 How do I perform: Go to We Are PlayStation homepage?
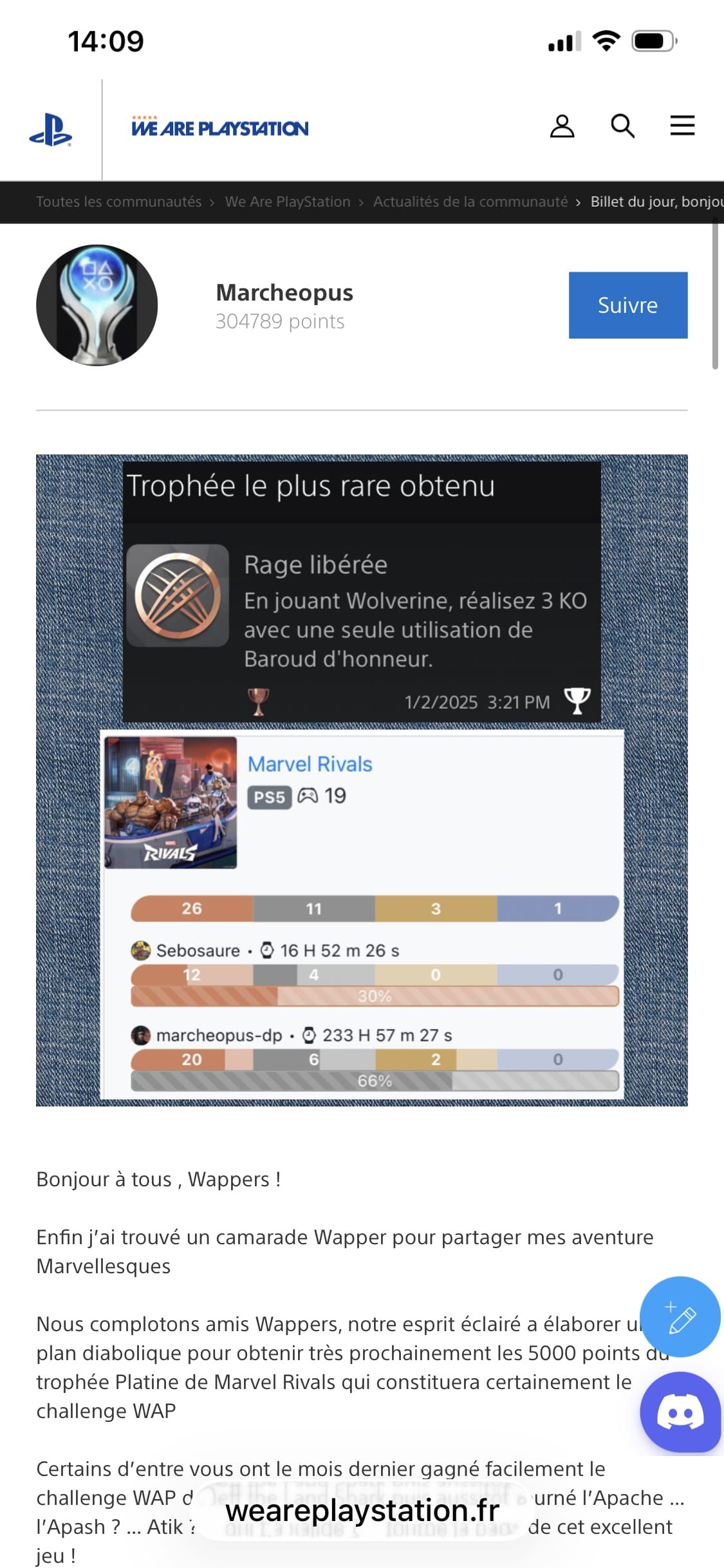click(219, 127)
